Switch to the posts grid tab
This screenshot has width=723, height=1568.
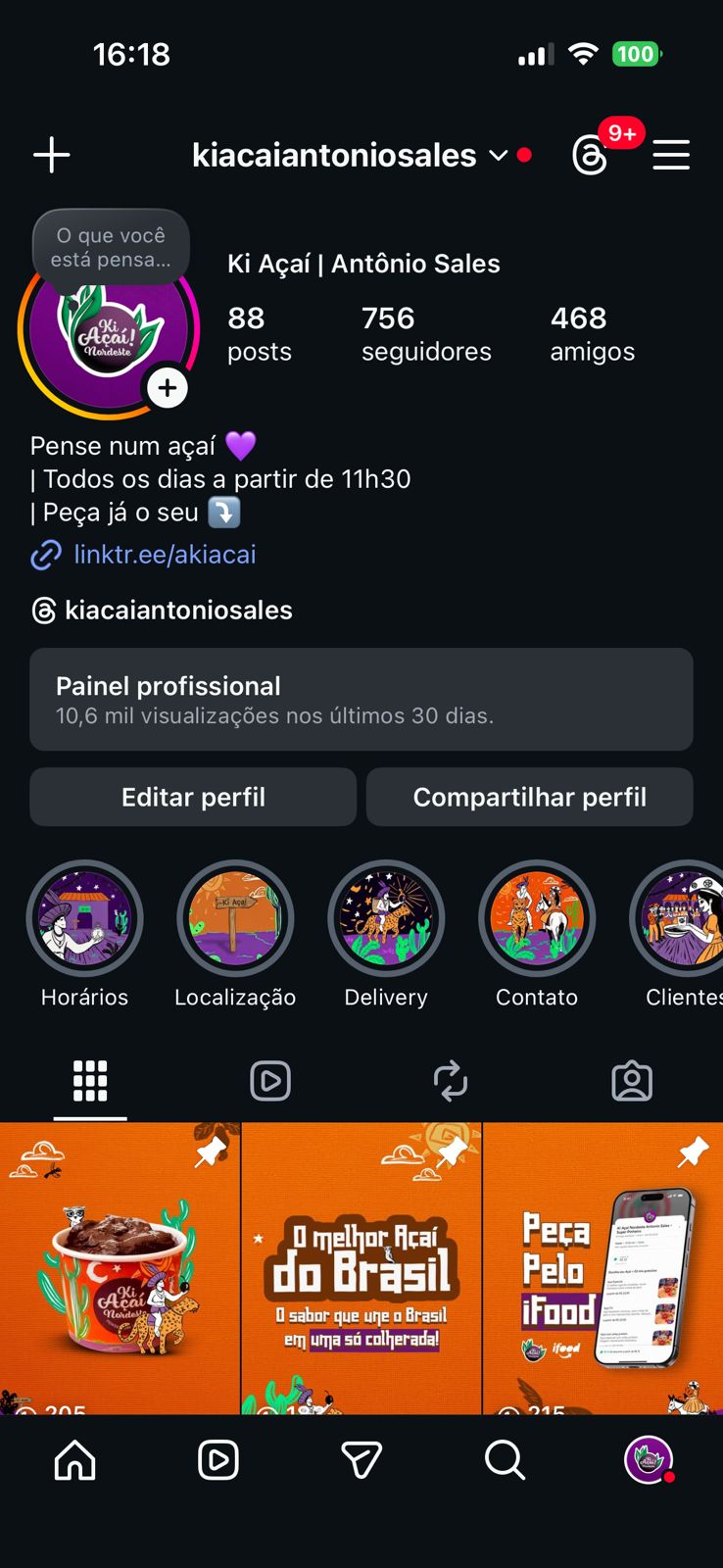(90, 1081)
